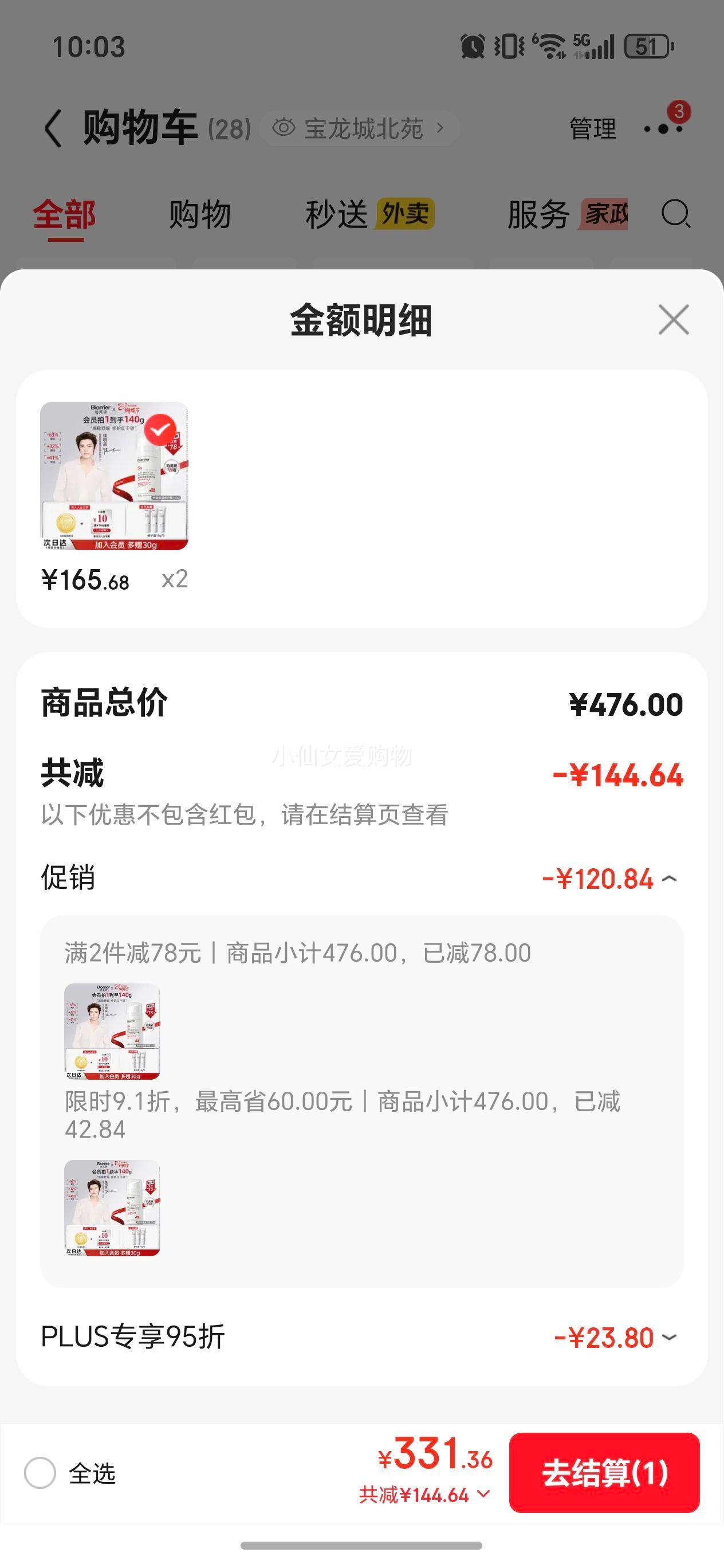
Task: Search within the shopping cart
Action: [x=675, y=214]
